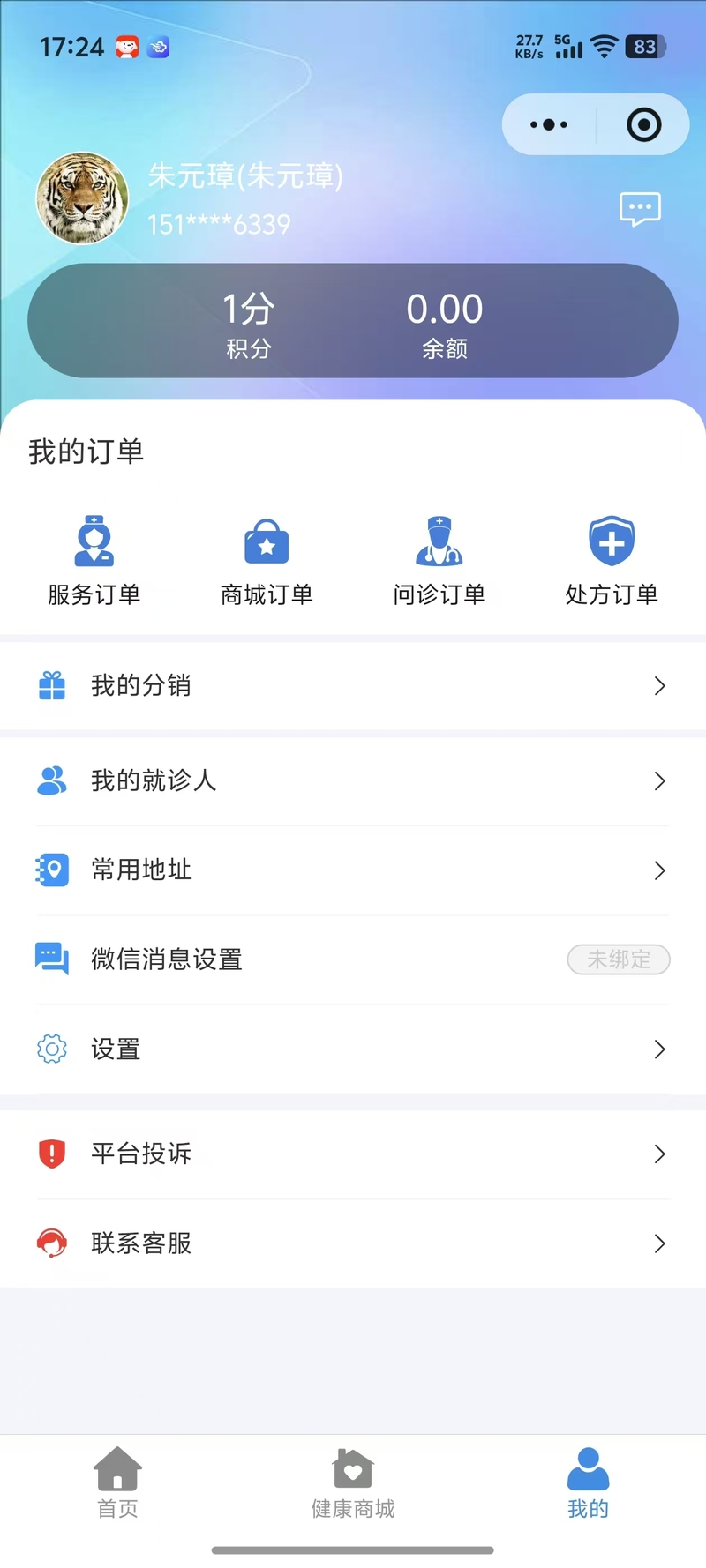Tap the 未绑定 badge for 微信消息设置

tap(618, 959)
